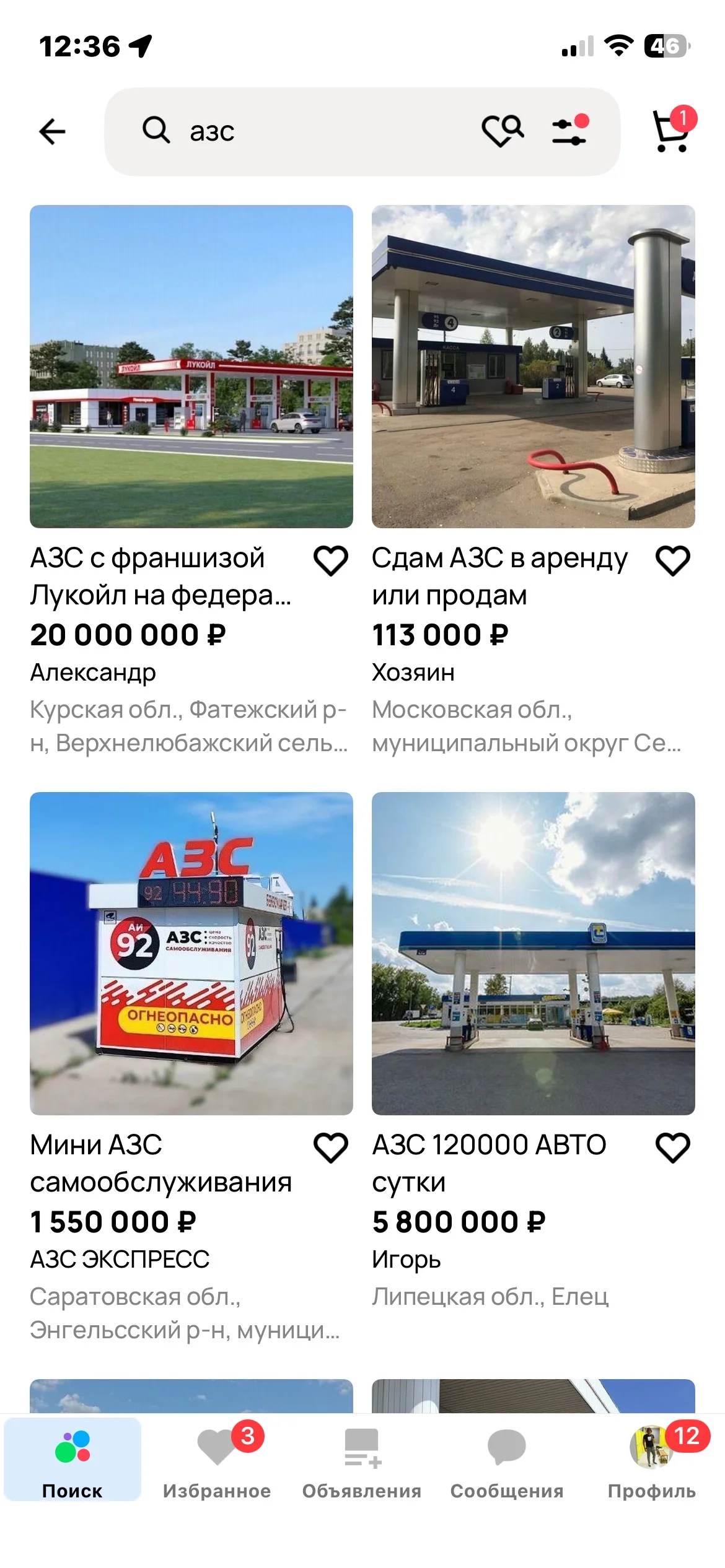Open the search filters
The height and width of the screenshot is (1568, 725).
569,131
